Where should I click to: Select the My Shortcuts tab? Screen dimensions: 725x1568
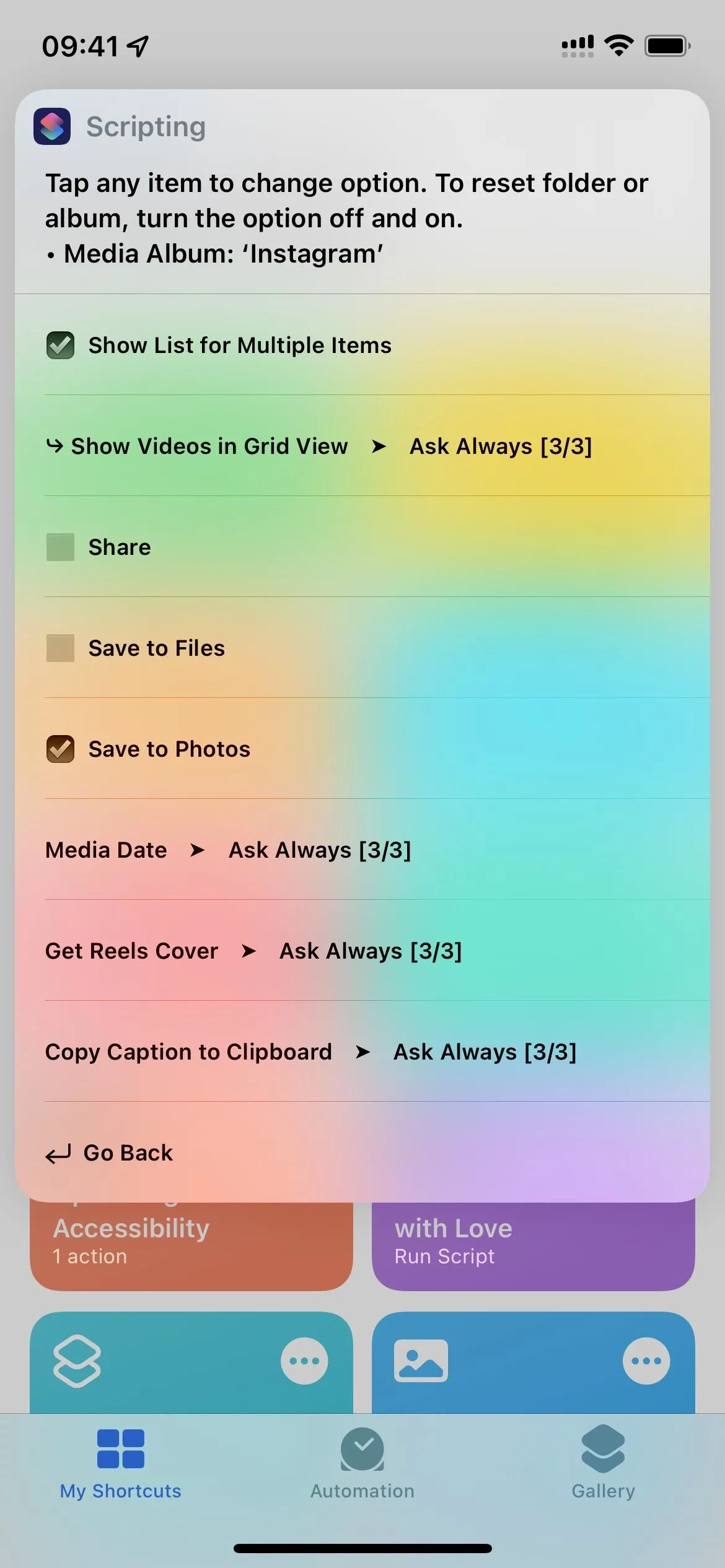click(x=121, y=1464)
